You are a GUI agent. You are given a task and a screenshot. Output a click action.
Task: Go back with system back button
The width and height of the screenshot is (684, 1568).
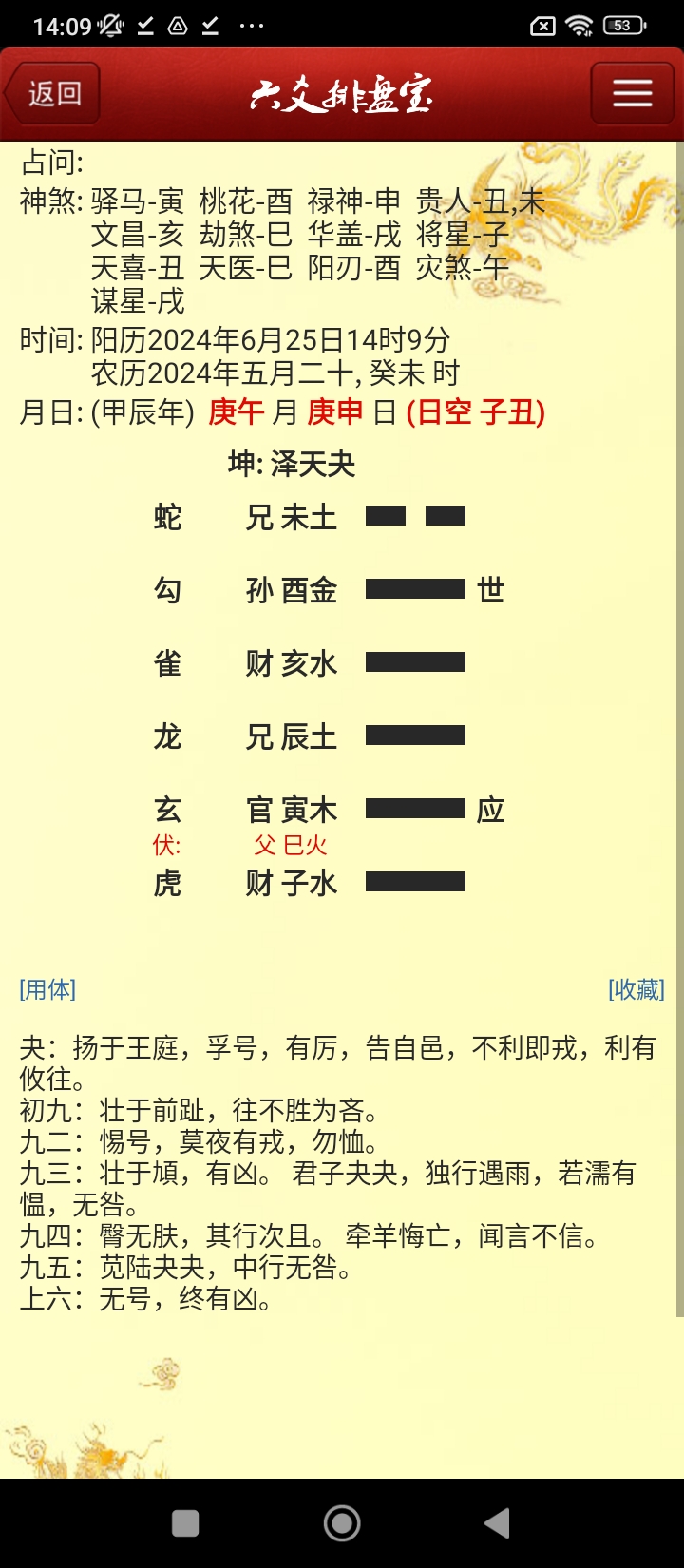pos(497,1523)
